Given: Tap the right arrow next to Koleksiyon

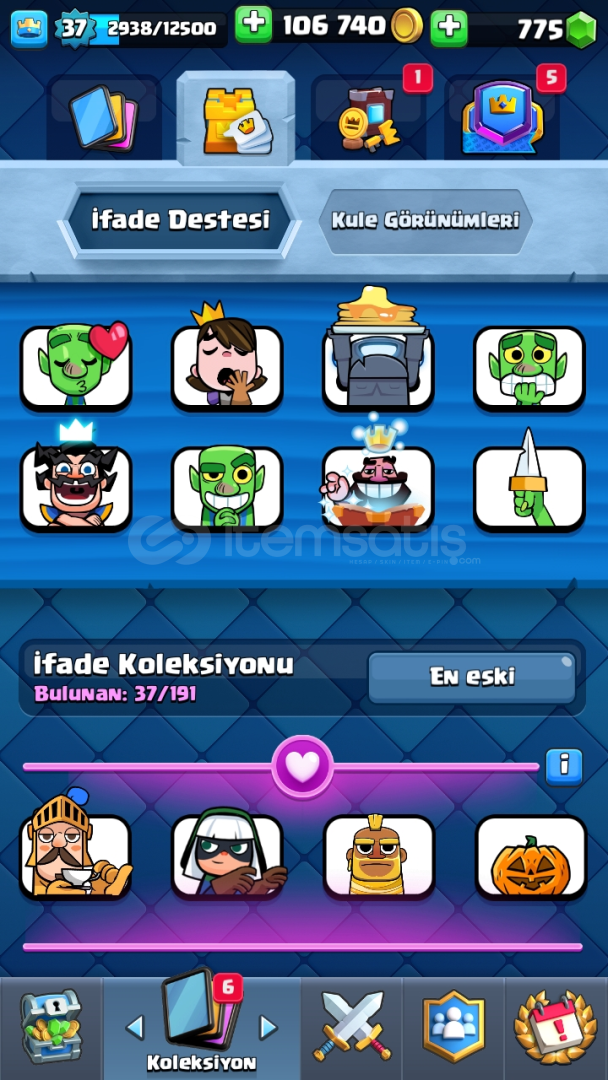Looking at the screenshot, I should 268,1027.
